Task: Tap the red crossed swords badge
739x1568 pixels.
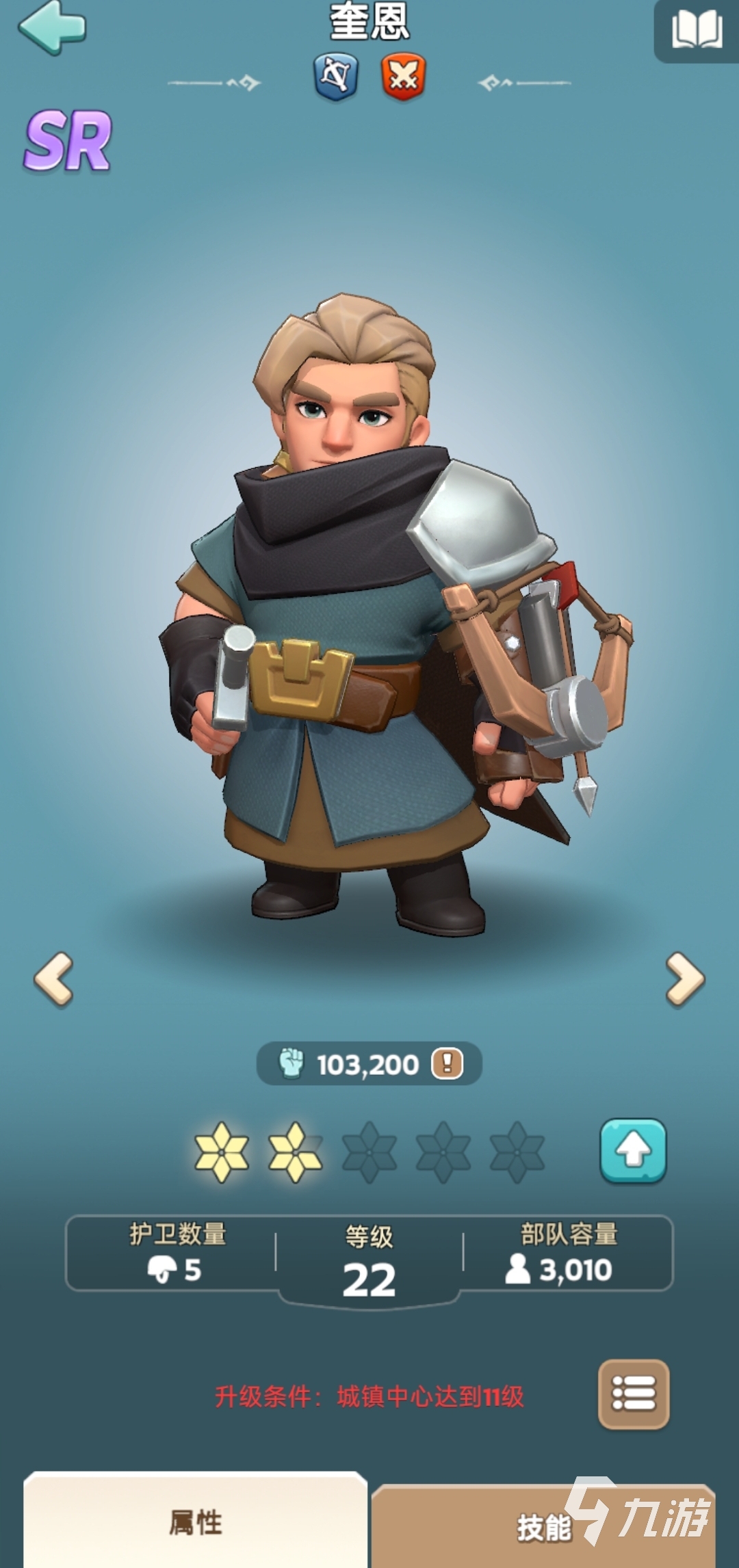Action: [403, 76]
